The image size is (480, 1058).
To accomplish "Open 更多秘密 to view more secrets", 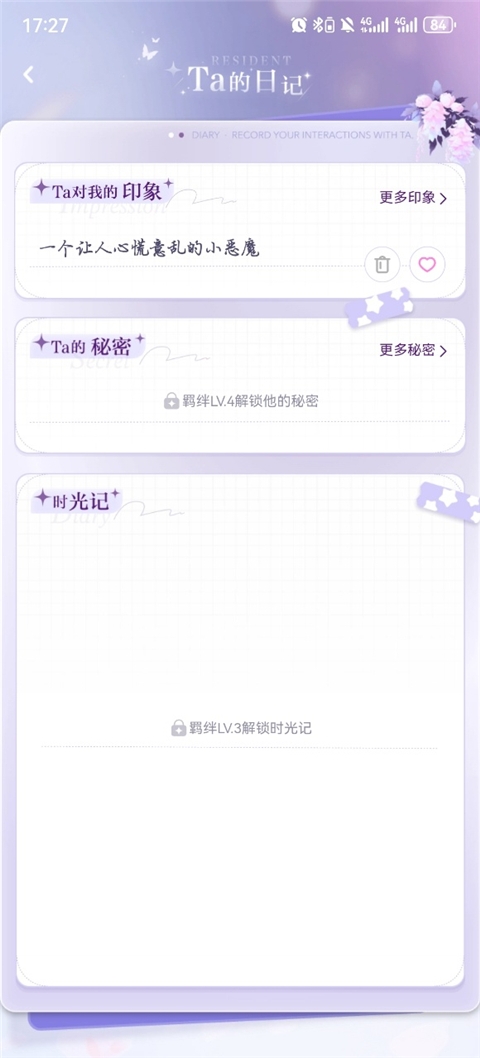I will 413,350.
